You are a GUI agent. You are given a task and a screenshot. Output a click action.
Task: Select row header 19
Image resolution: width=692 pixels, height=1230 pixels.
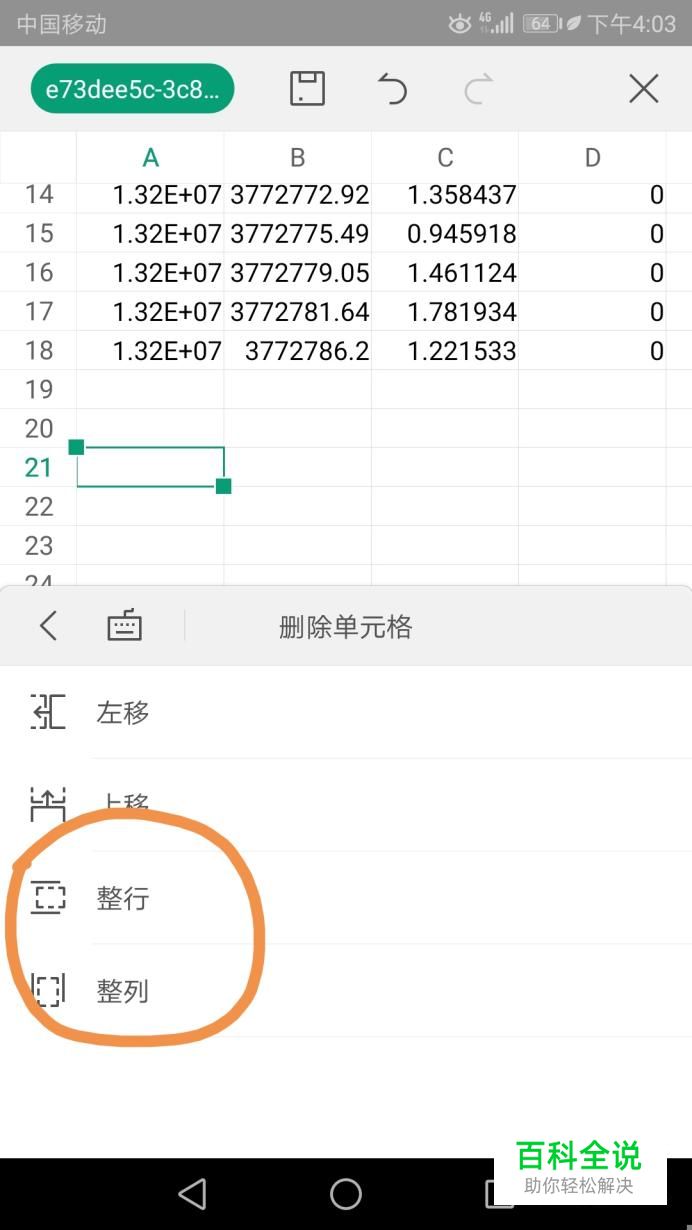38,389
